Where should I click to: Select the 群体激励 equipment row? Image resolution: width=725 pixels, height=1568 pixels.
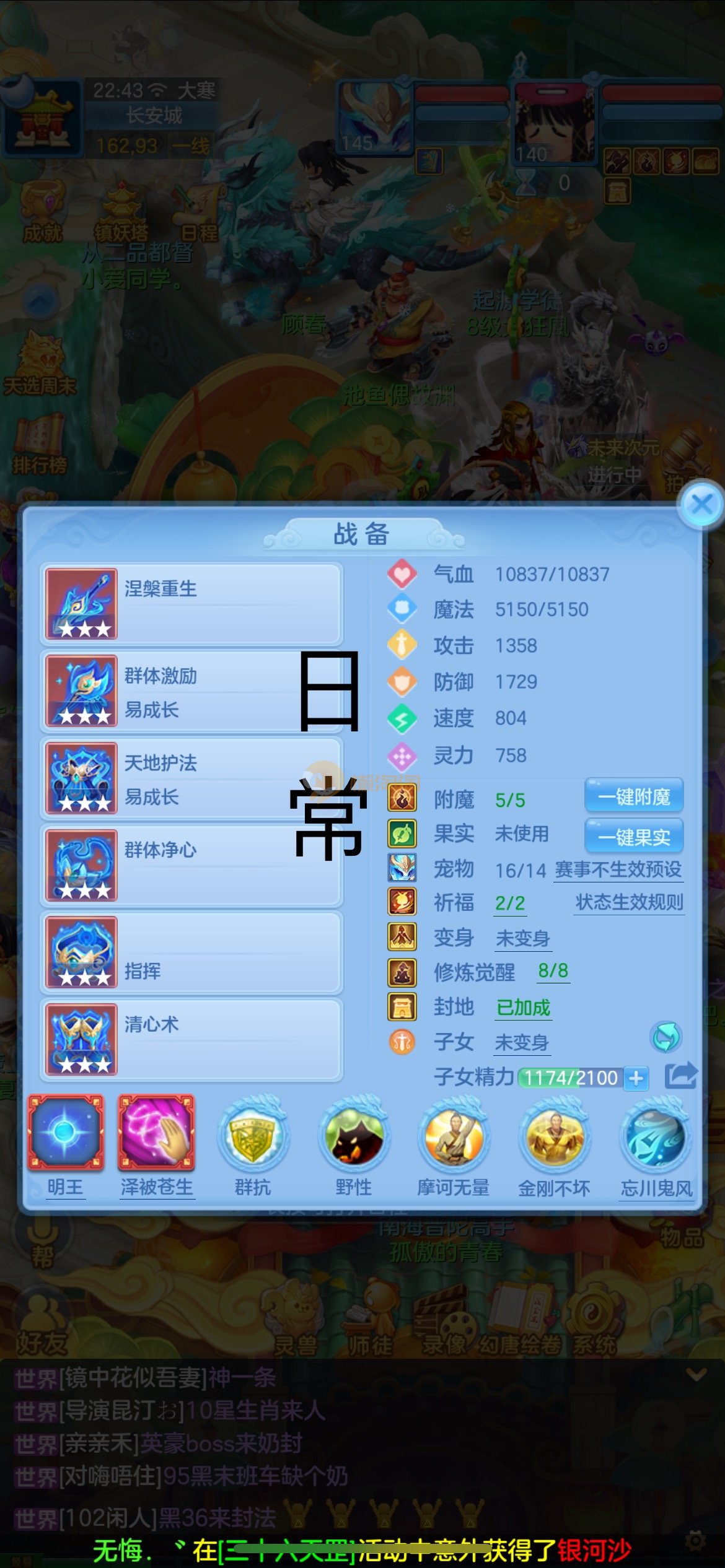tap(191, 691)
